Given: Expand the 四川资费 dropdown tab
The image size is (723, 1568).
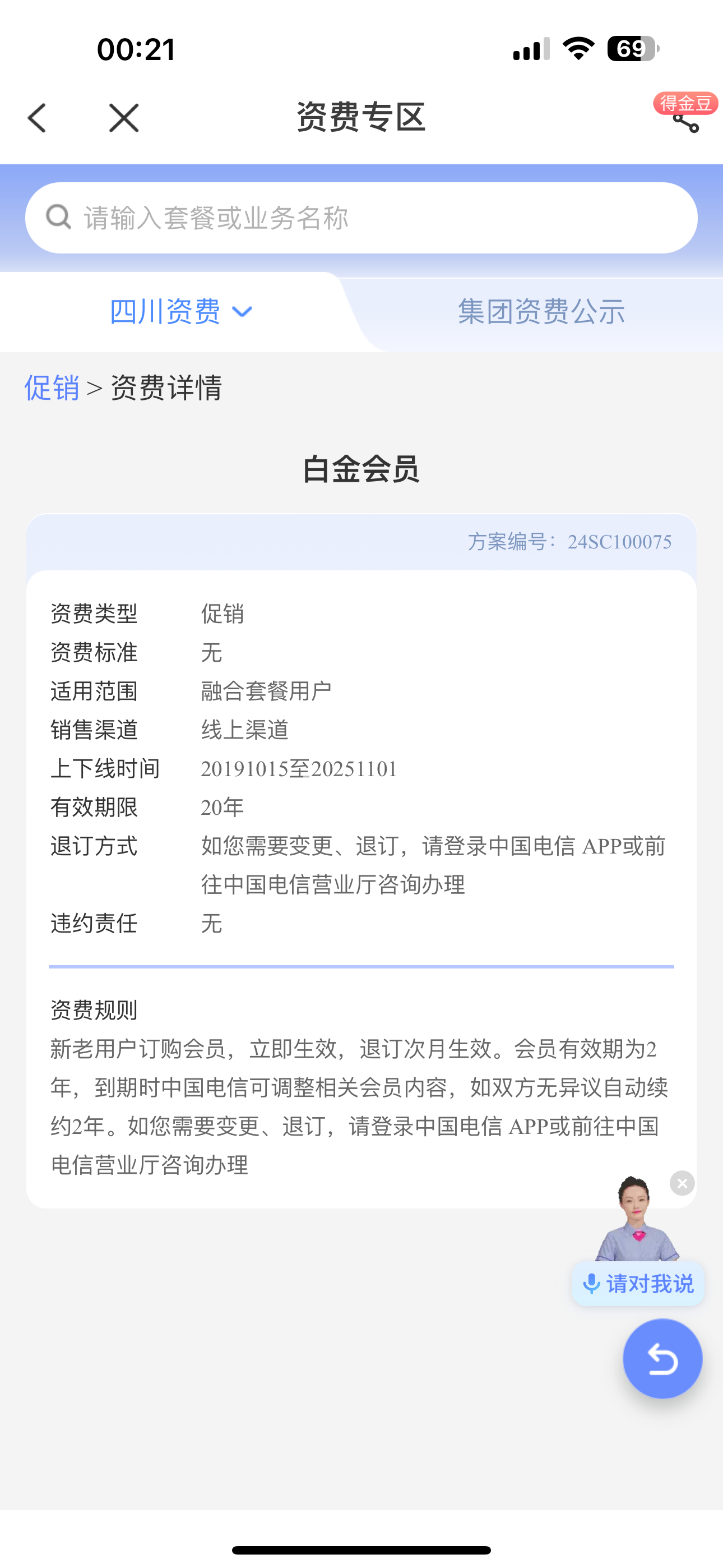Looking at the screenshot, I should 180,312.
